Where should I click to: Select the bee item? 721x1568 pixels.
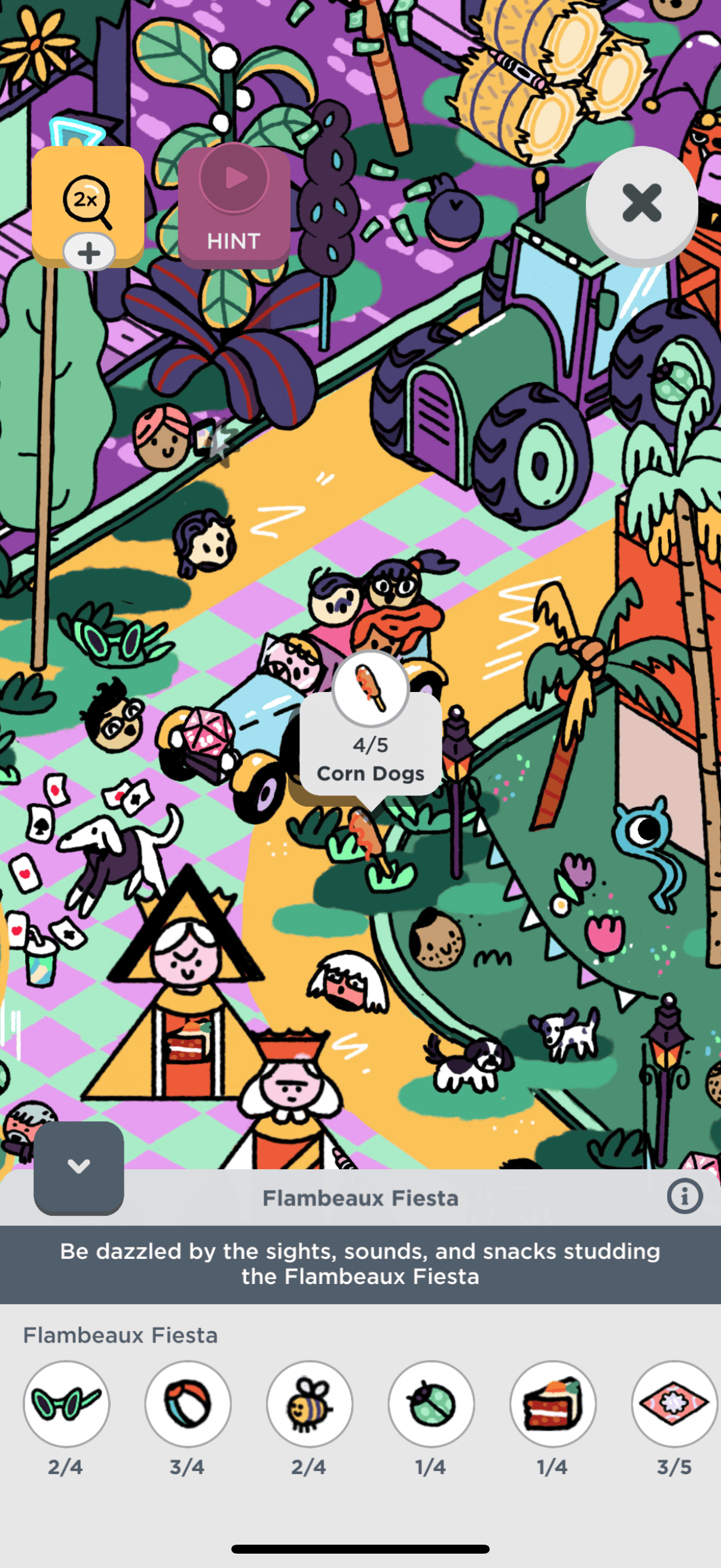coord(310,1403)
